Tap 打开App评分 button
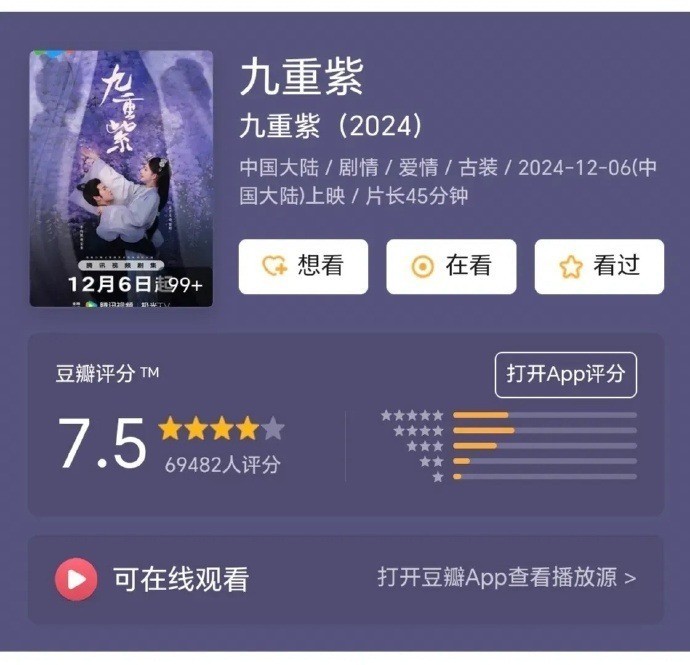 point(565,374)
